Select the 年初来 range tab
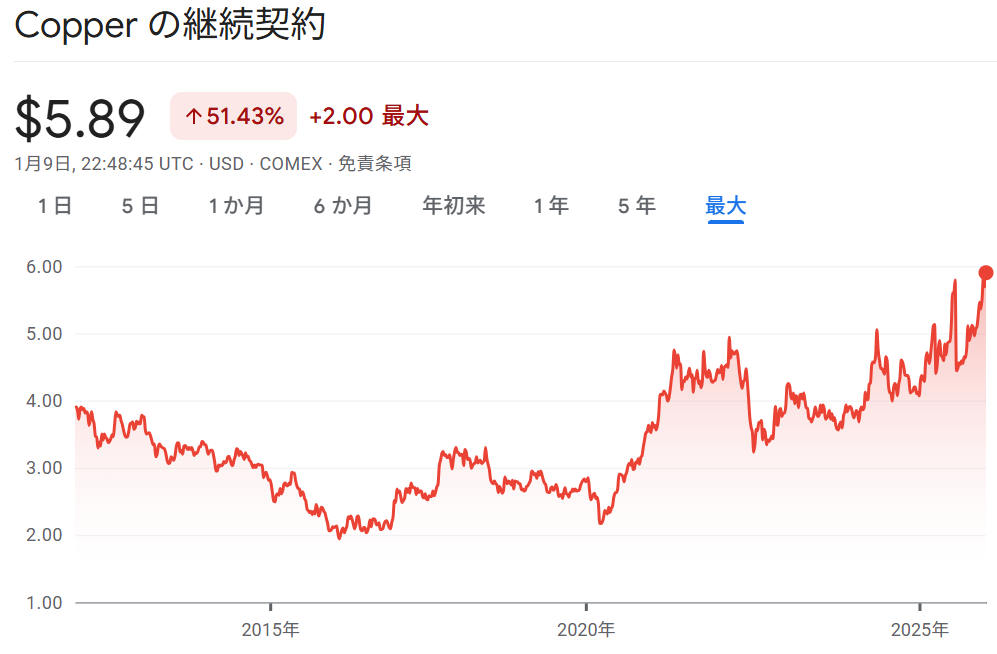 click(453, 207)
